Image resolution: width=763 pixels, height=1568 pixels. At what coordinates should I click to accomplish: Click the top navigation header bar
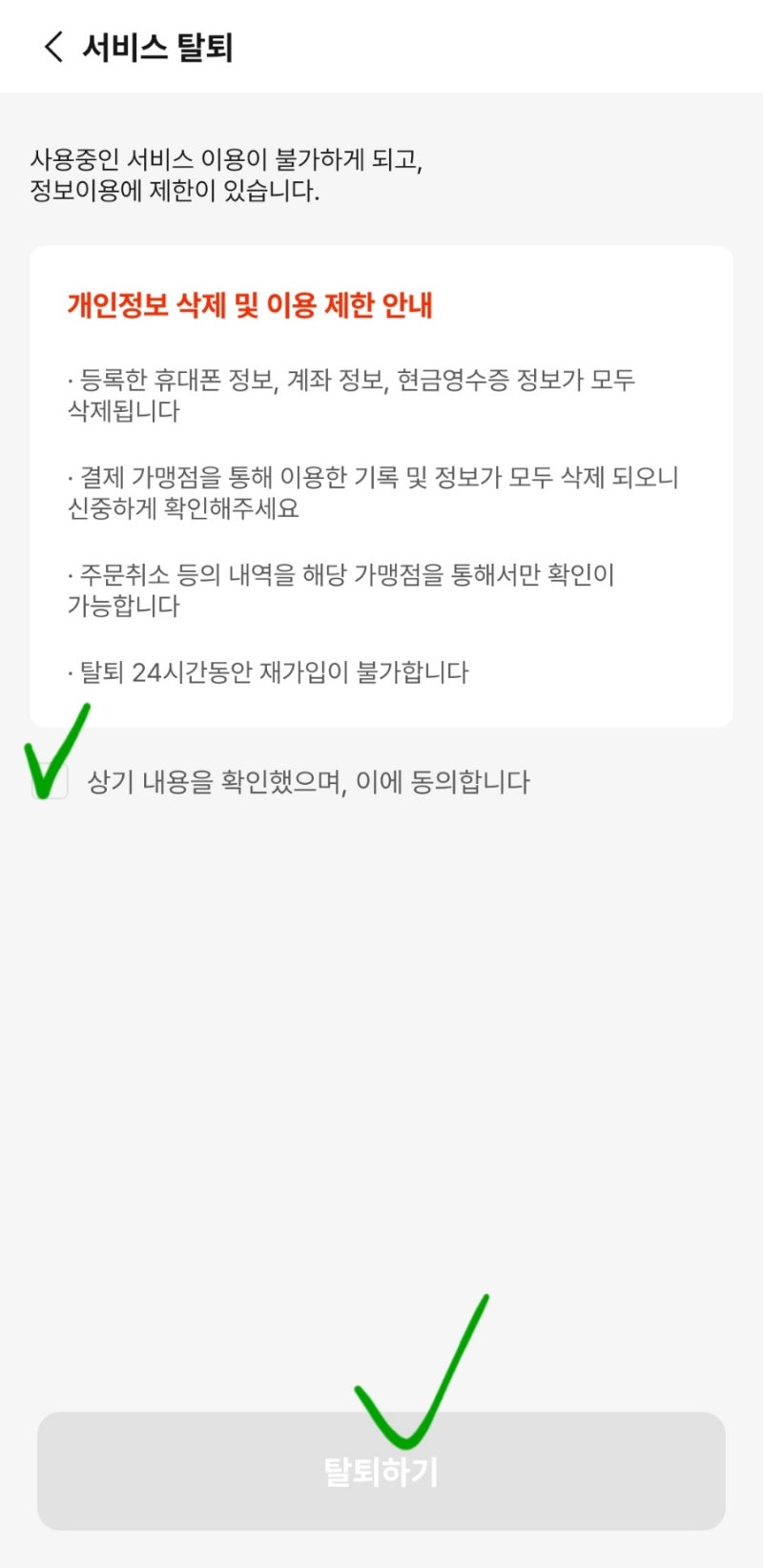[381, 46]
